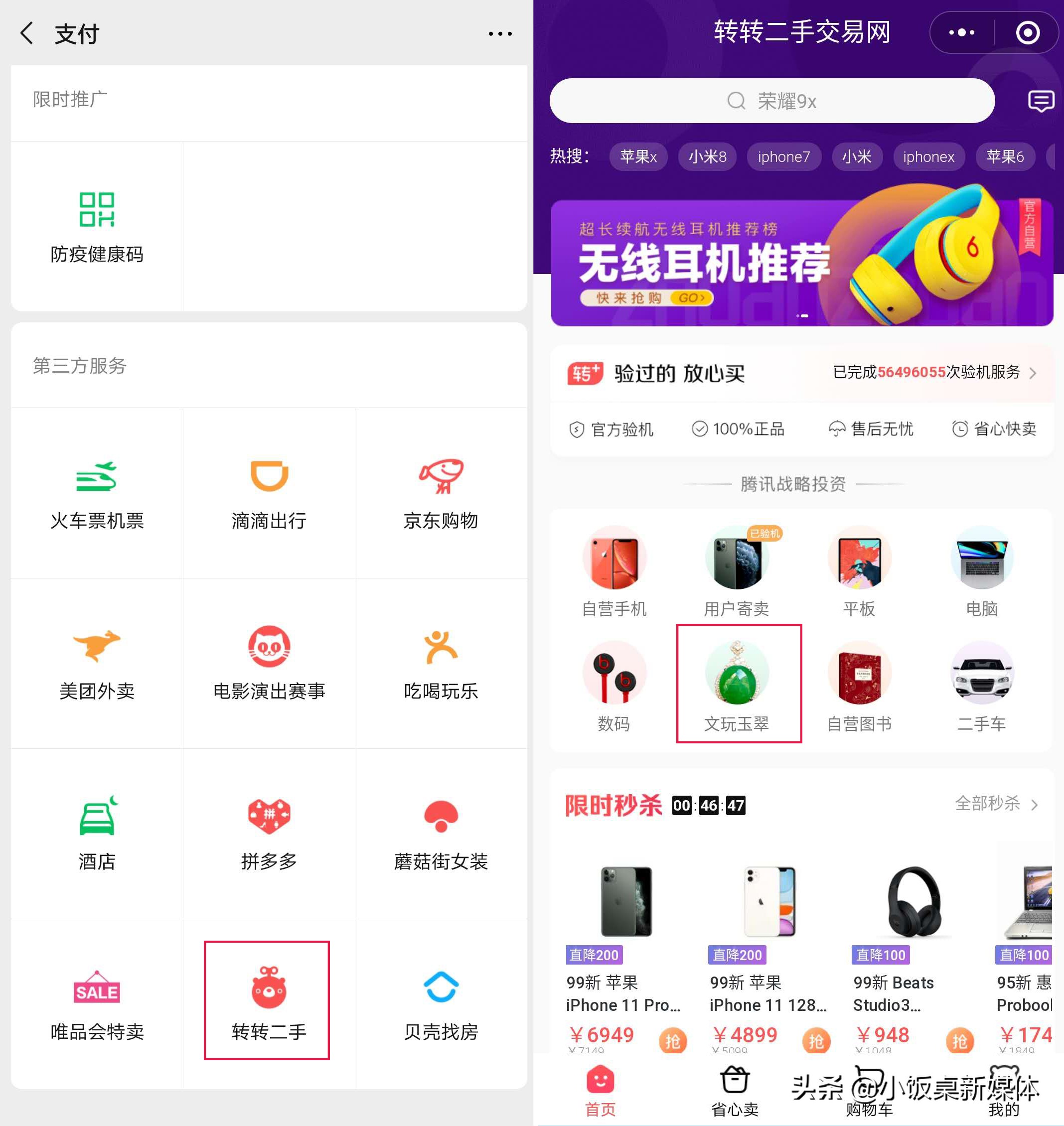Open the 防疫健康码 health code service
1064x1126 pixels.
(96, 226)
